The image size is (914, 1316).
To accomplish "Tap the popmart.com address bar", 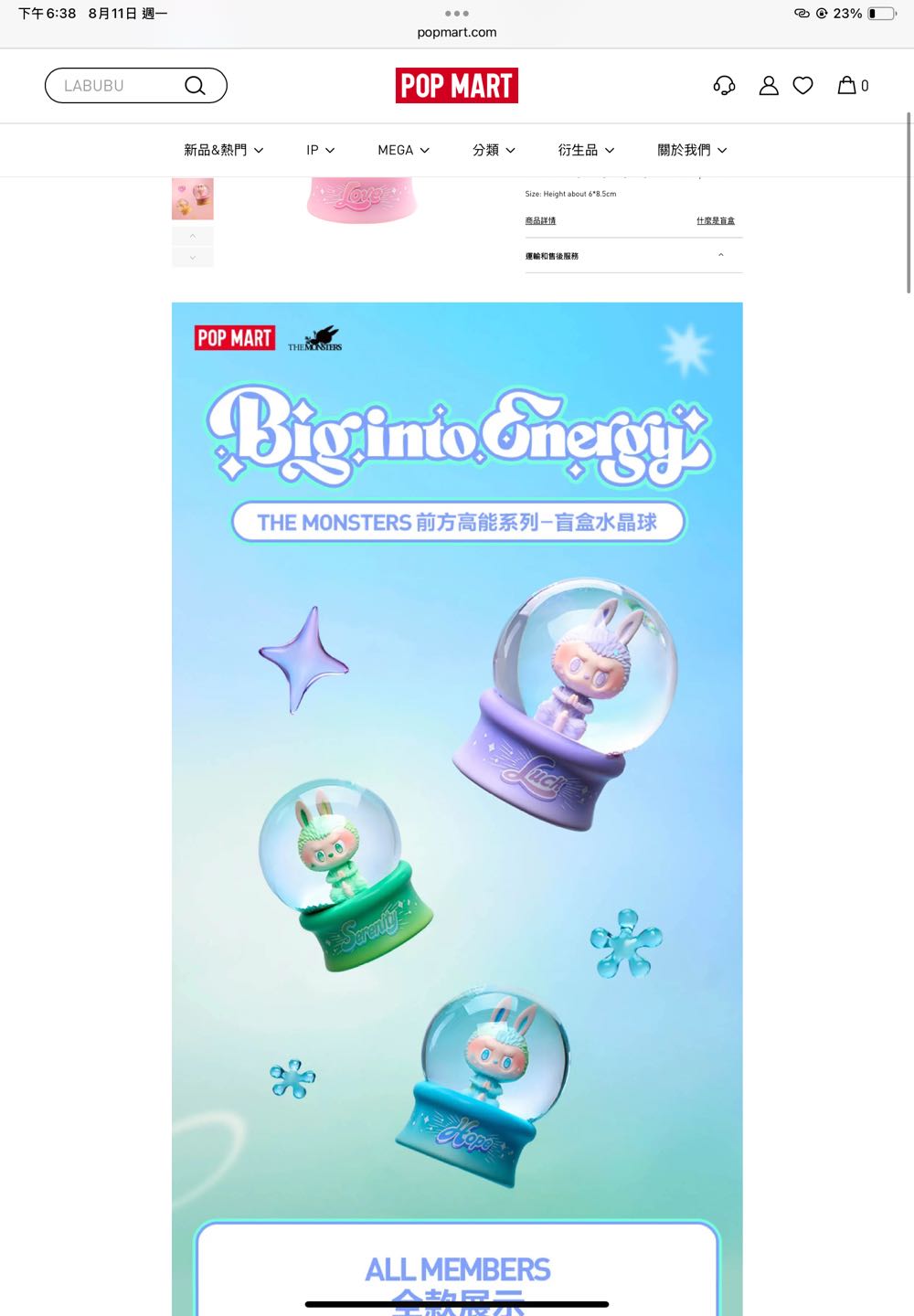I will pyautogui.click(x=456, y=32).
